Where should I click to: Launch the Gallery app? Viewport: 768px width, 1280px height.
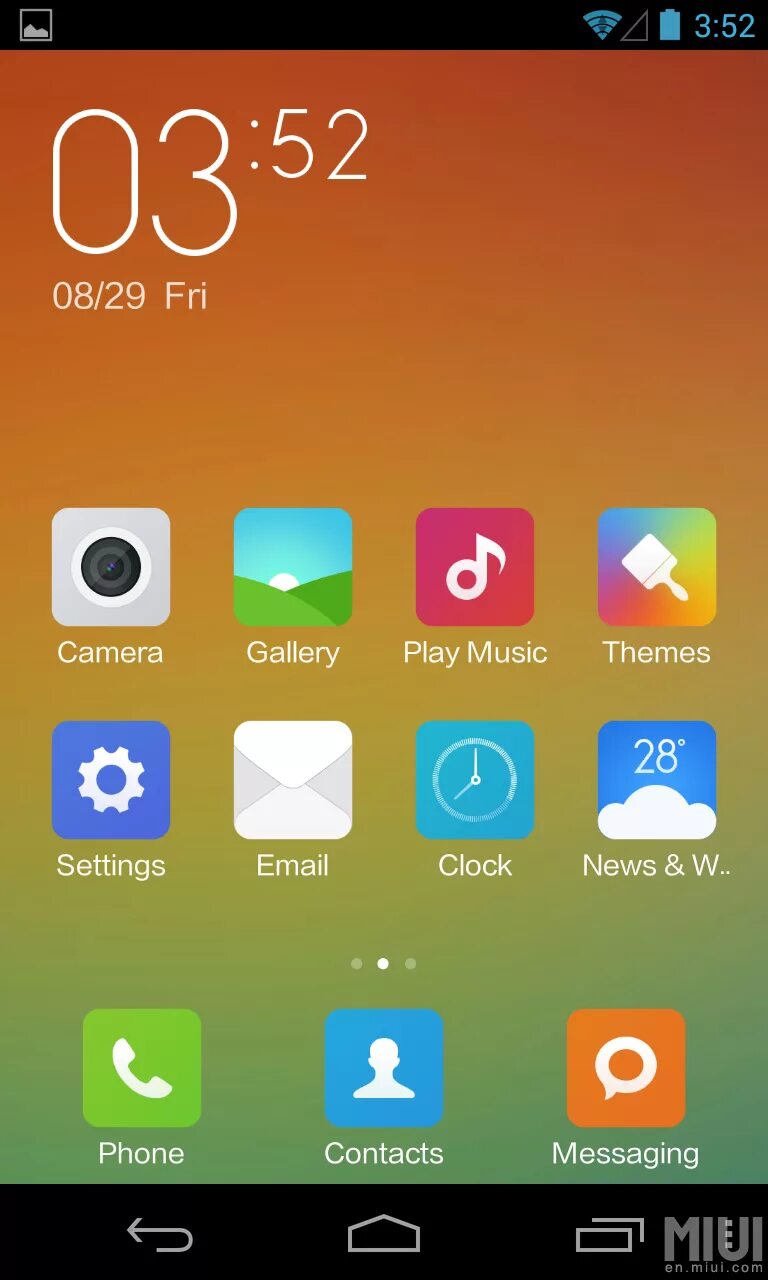pyautogui.click(x=292, y=565)
